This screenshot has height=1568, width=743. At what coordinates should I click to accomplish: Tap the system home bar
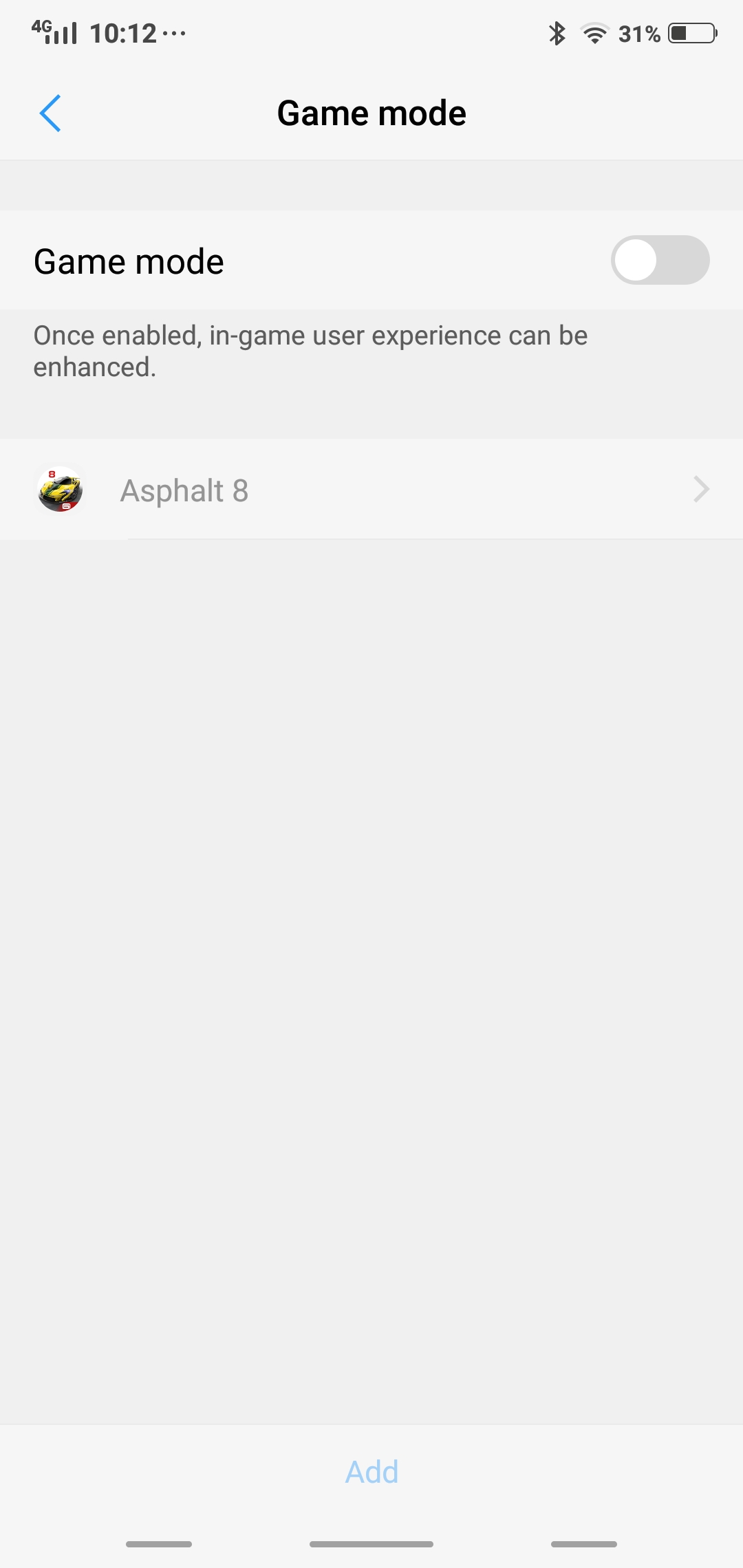(x=371, y=1544)
